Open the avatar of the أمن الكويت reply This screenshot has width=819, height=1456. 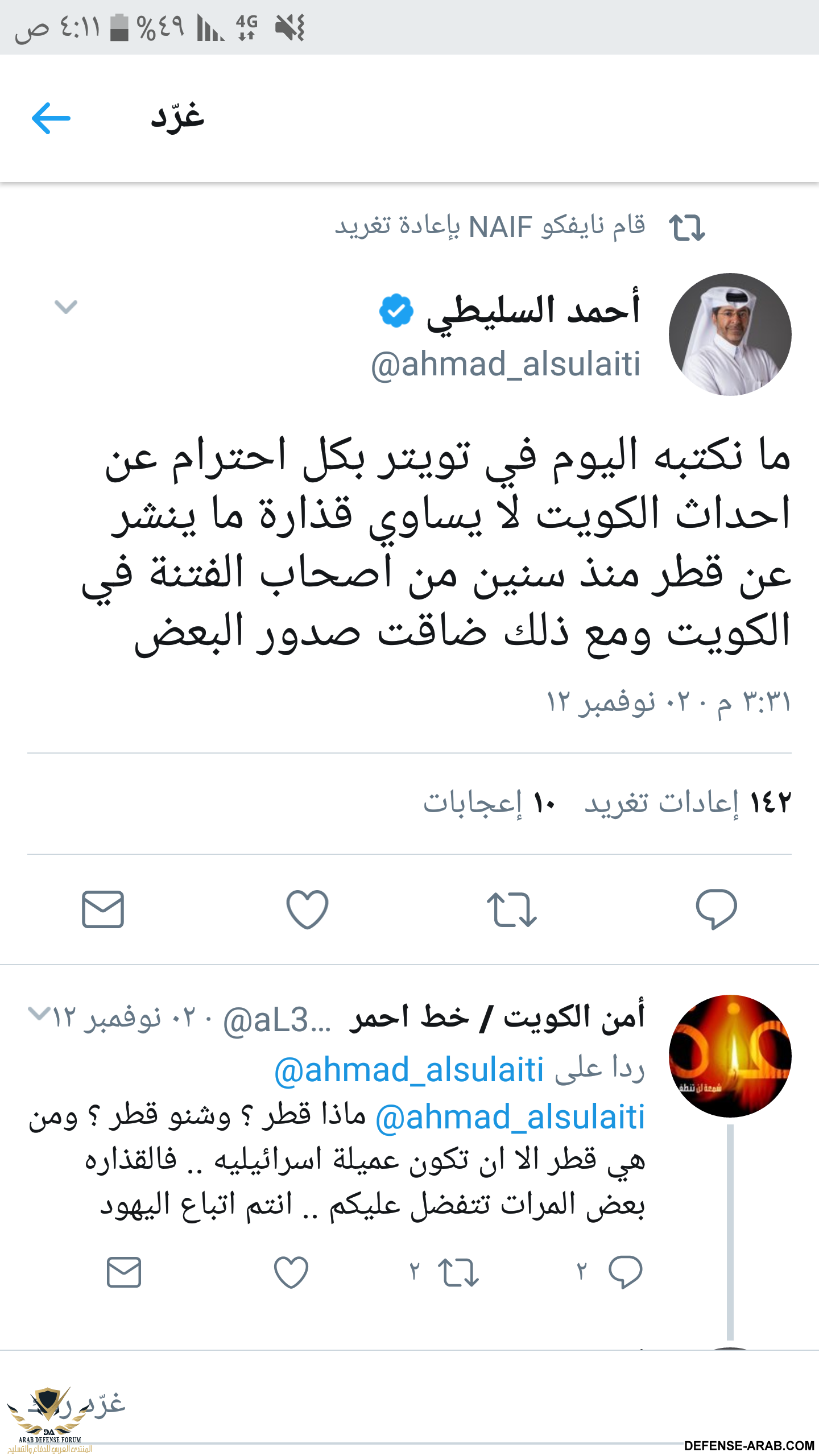pos(730,1056)
